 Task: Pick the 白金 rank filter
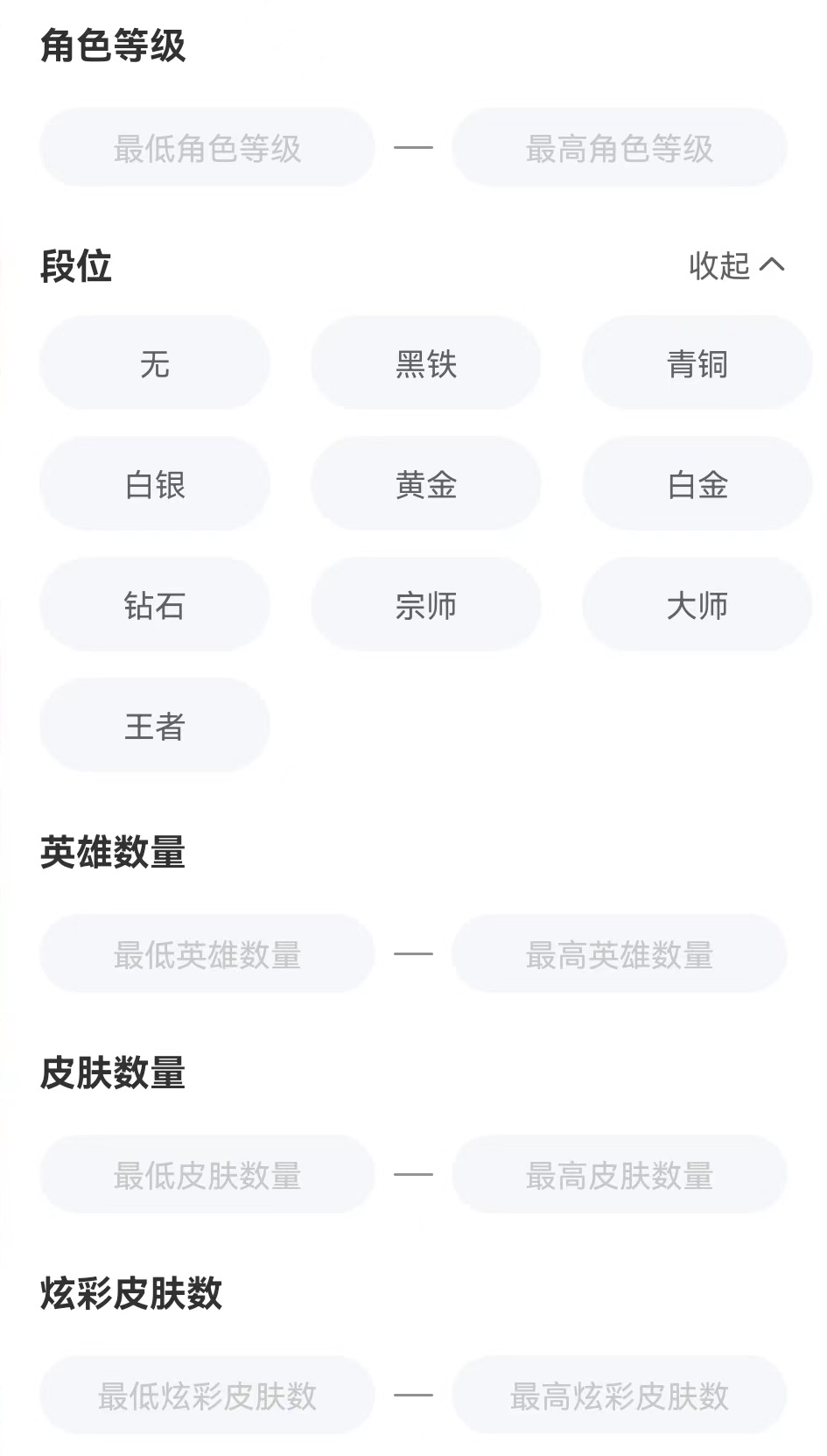697,484
